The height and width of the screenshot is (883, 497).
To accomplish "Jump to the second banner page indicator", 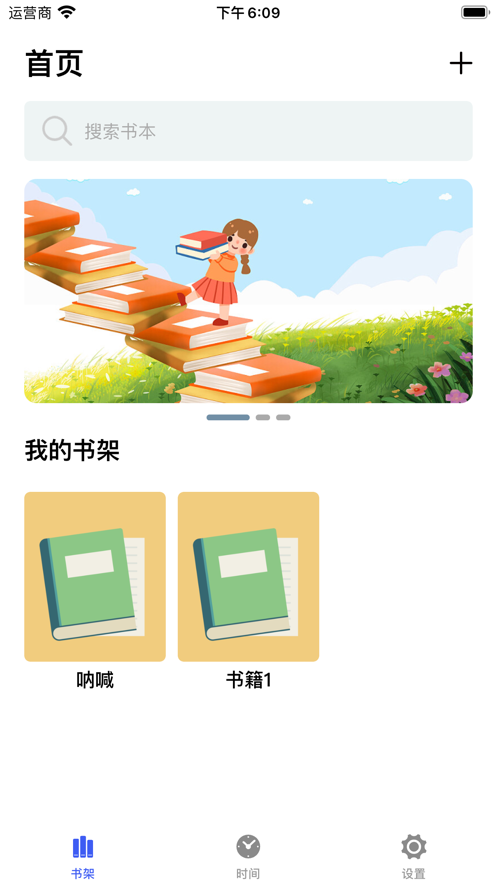I will click(263, 417).
